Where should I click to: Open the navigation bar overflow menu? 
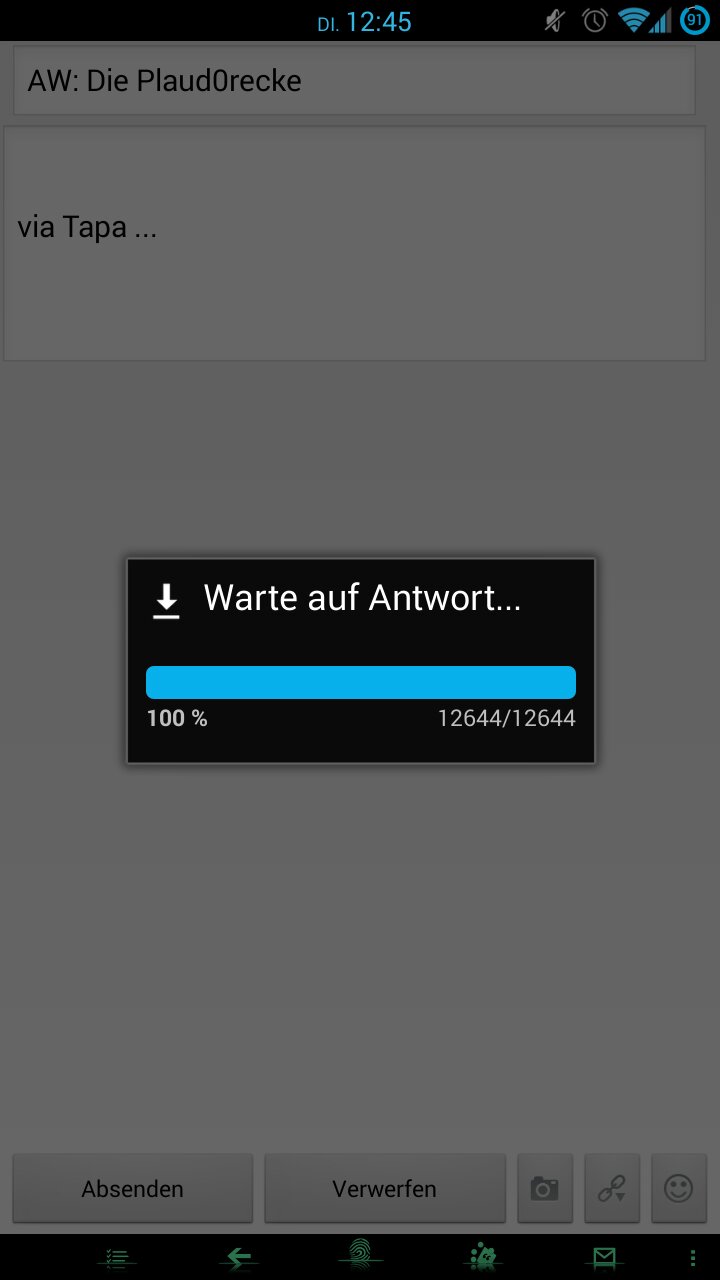coord(693,1257)
